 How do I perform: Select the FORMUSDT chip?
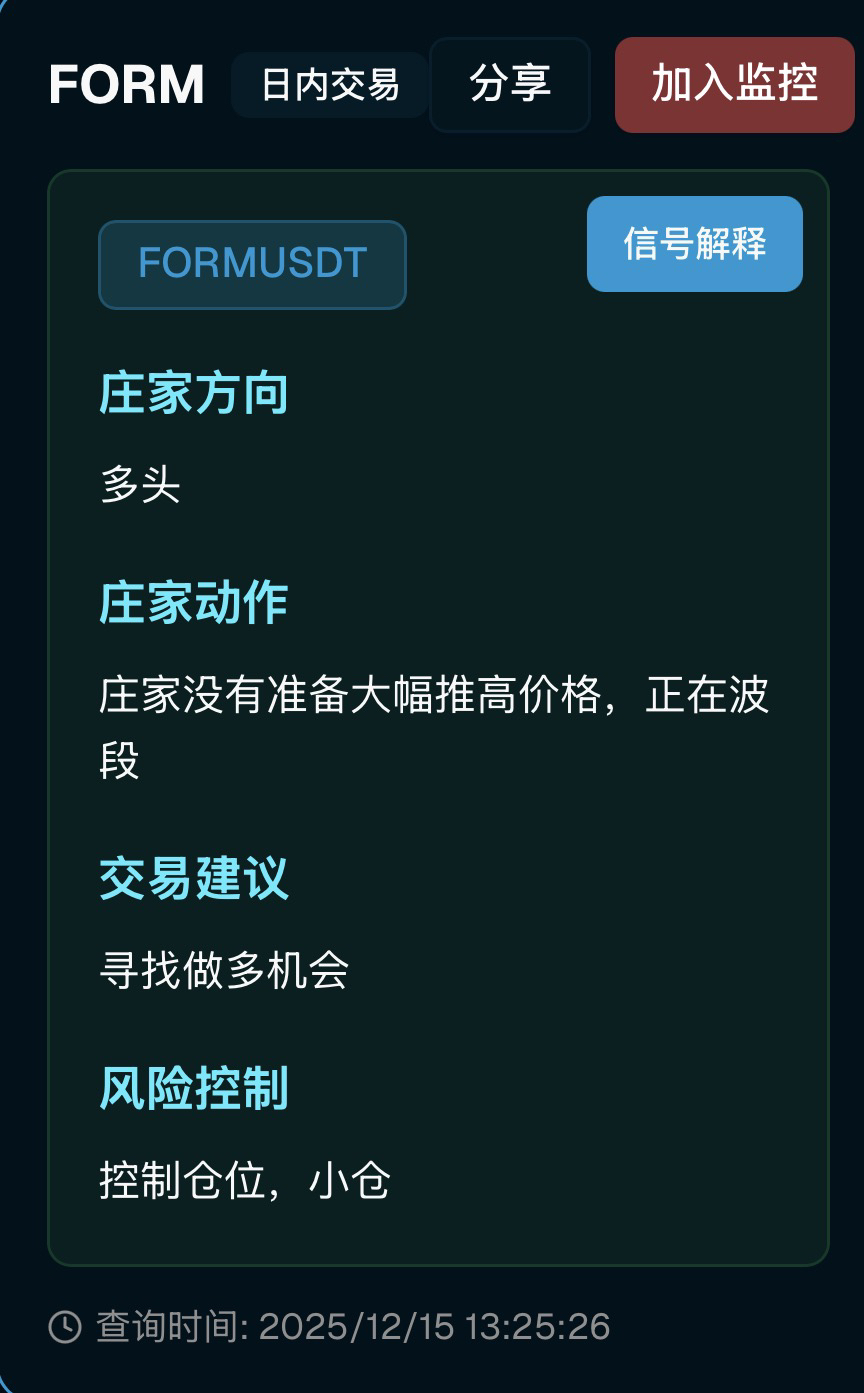(252, 264)
